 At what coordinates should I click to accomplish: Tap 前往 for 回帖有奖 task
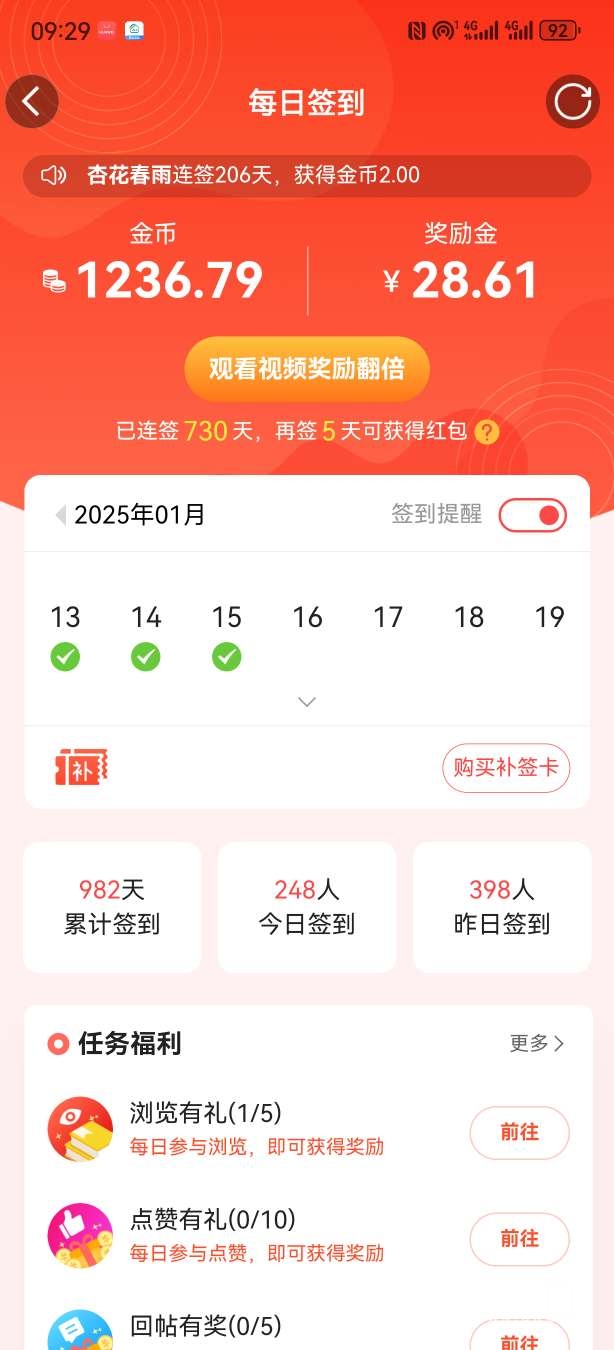point(519,1338)
